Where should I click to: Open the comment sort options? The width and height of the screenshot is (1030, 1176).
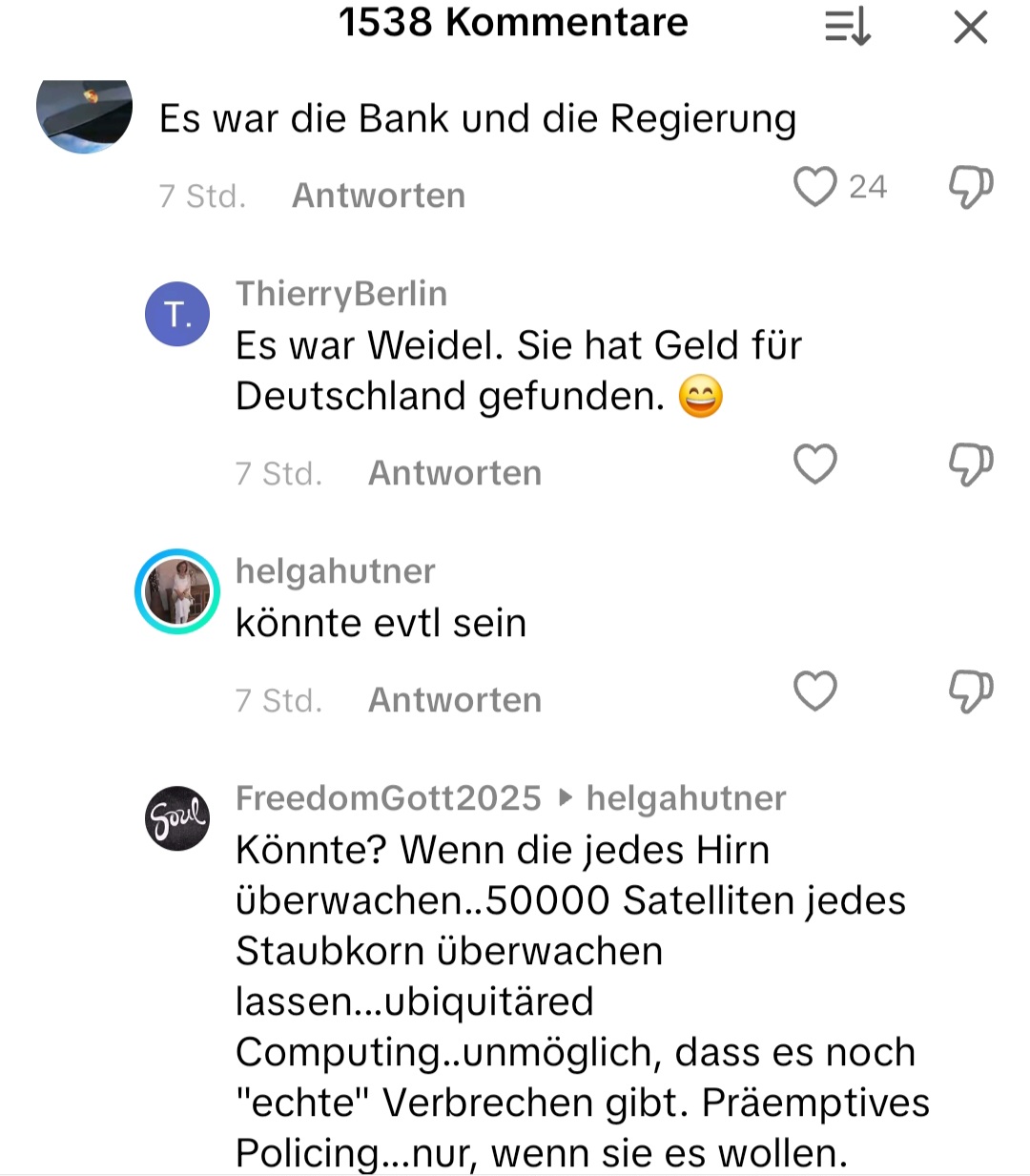tap(848, 28)
